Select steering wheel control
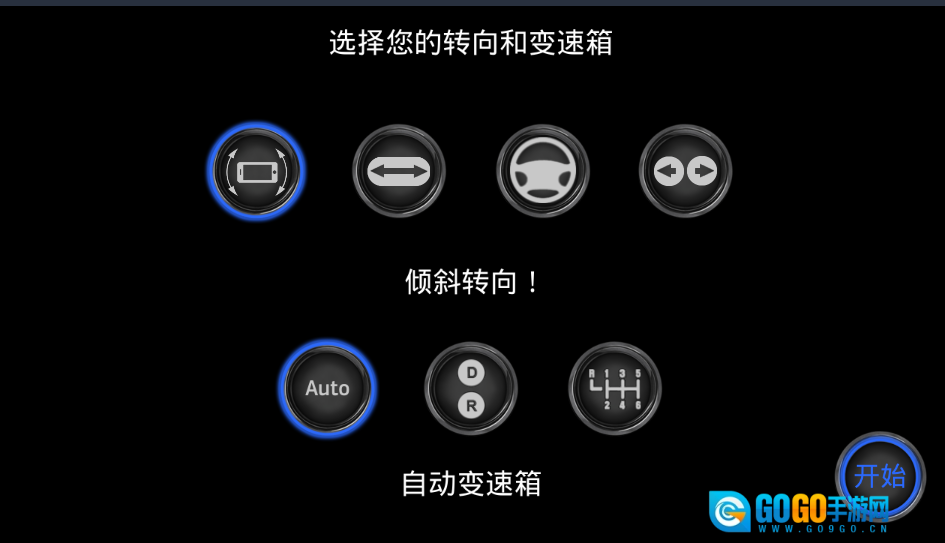 click(543, 171)
